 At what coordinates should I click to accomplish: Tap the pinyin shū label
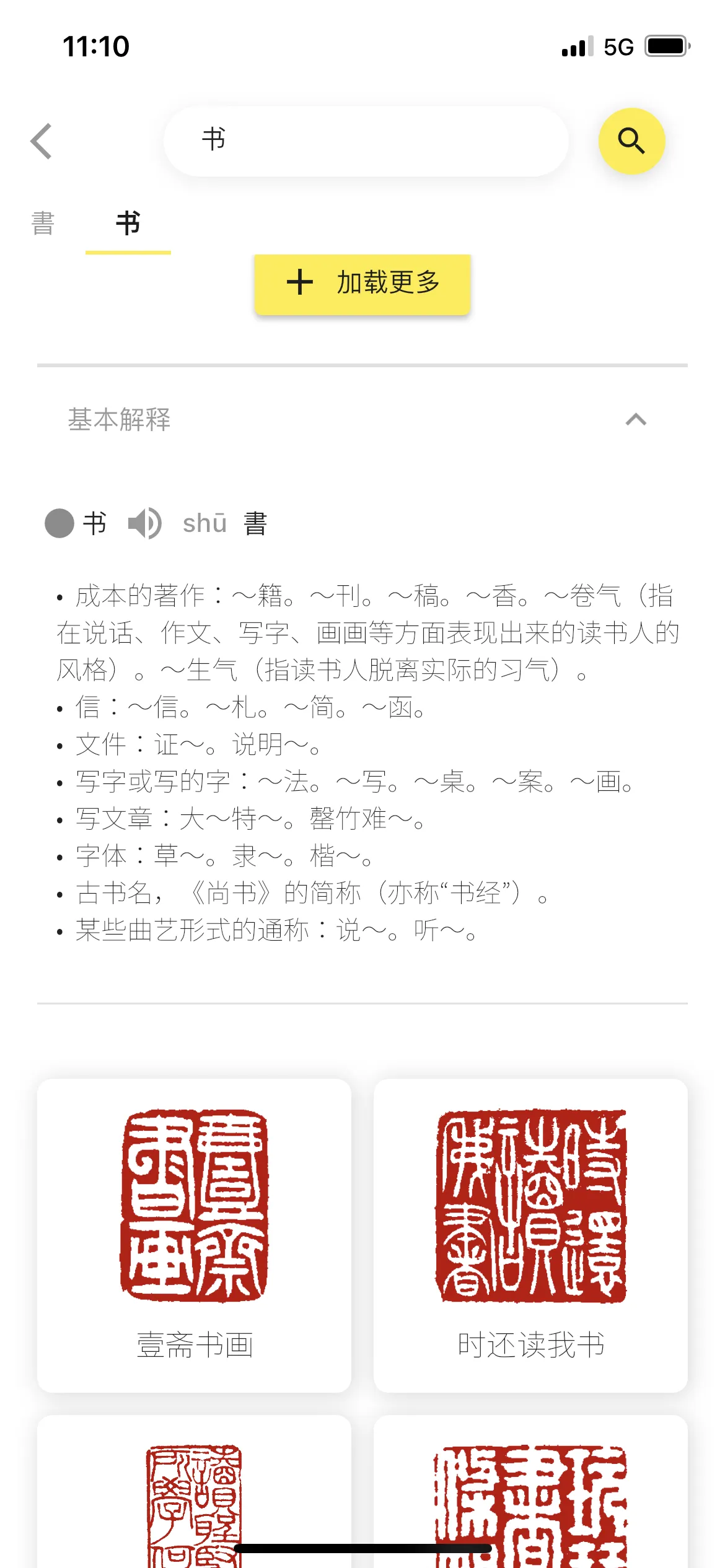pos(204,523)
